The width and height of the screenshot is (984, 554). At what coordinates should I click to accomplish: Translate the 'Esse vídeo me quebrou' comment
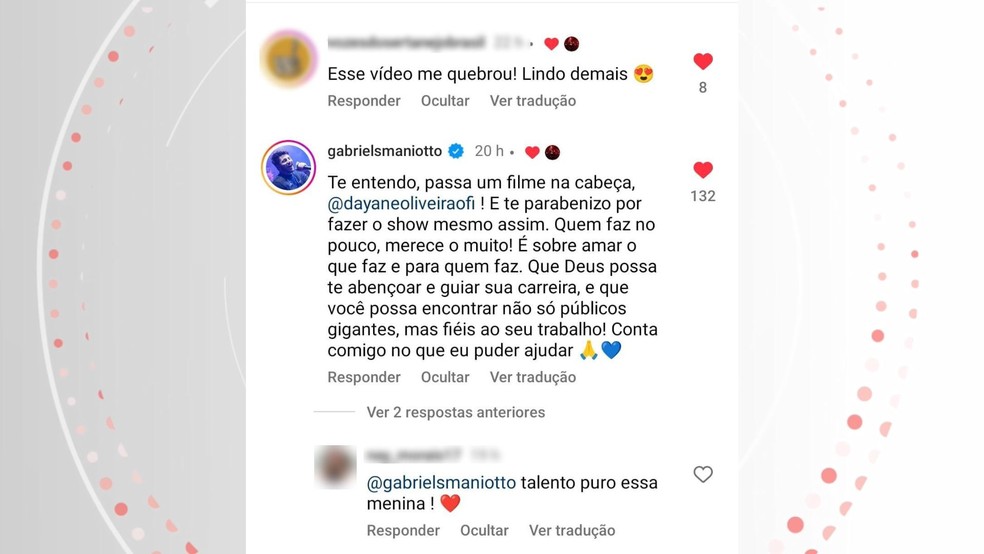[532, 101]
